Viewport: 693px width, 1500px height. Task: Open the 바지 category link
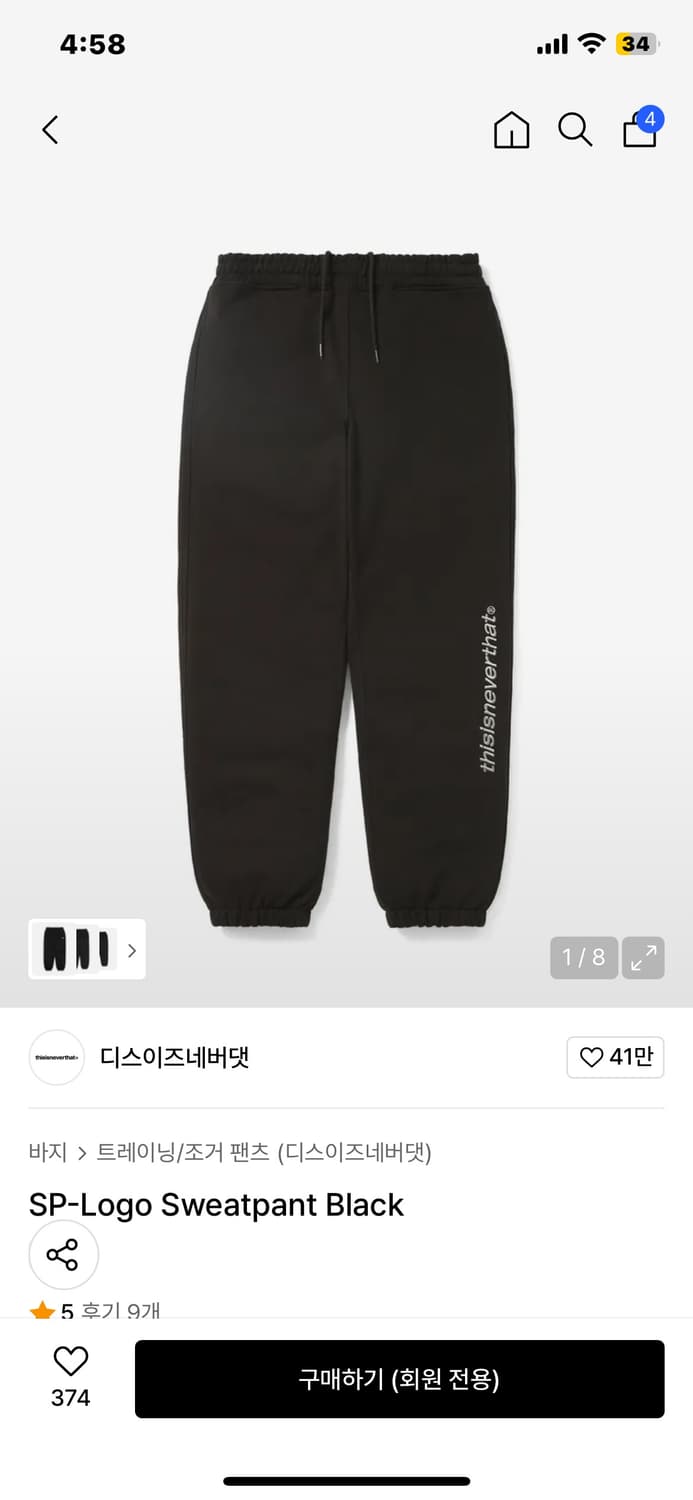pyautogui.click(x=47, y=1152)
